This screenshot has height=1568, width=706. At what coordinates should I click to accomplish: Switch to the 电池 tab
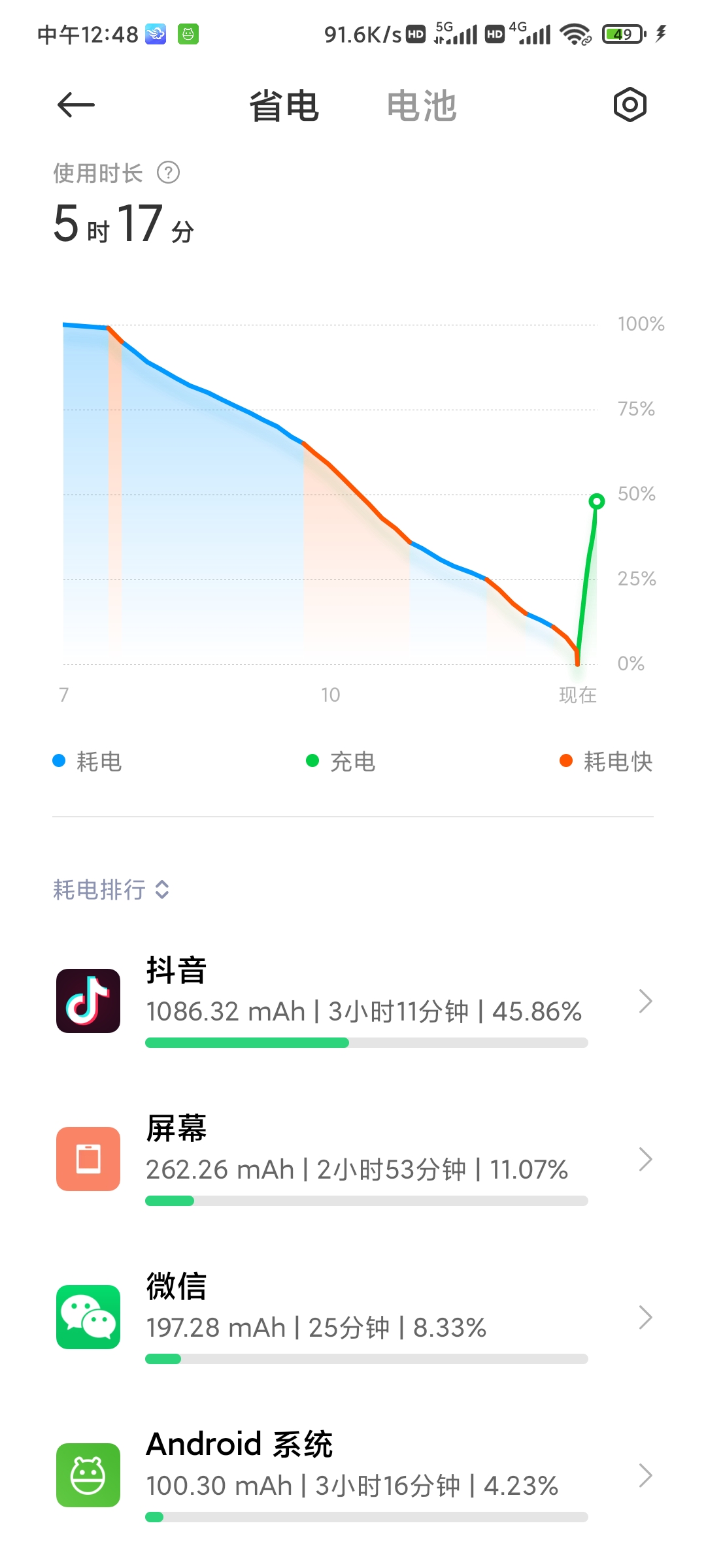[x=422, y=106]
